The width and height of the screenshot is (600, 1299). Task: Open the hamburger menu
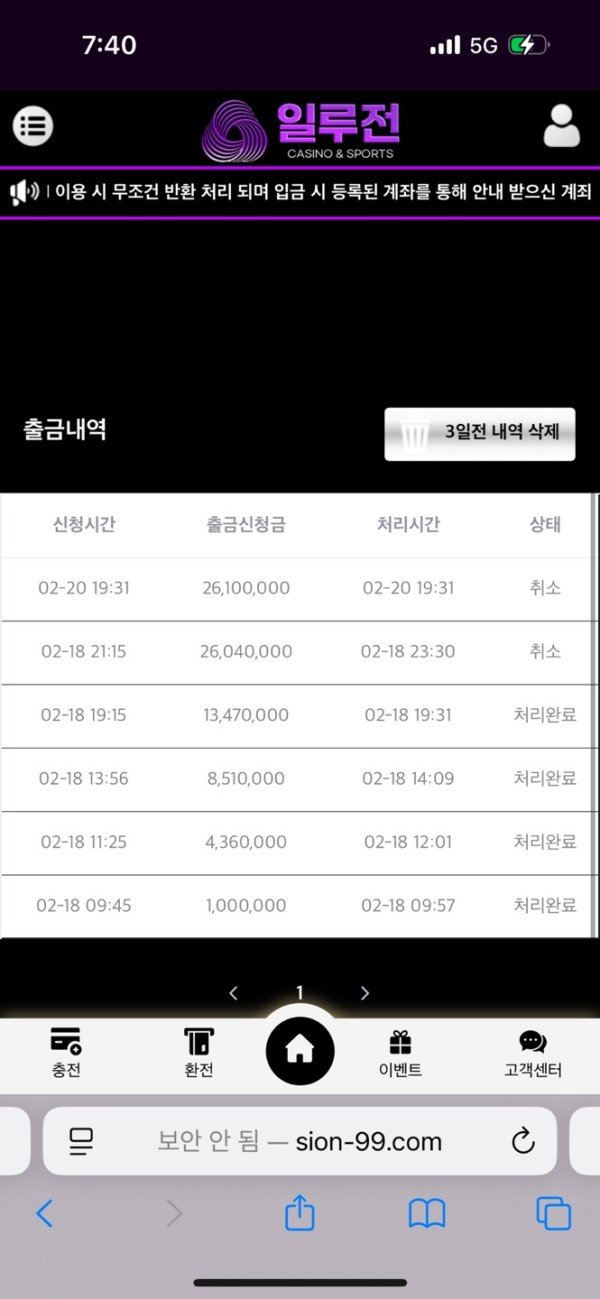point(33,127)
